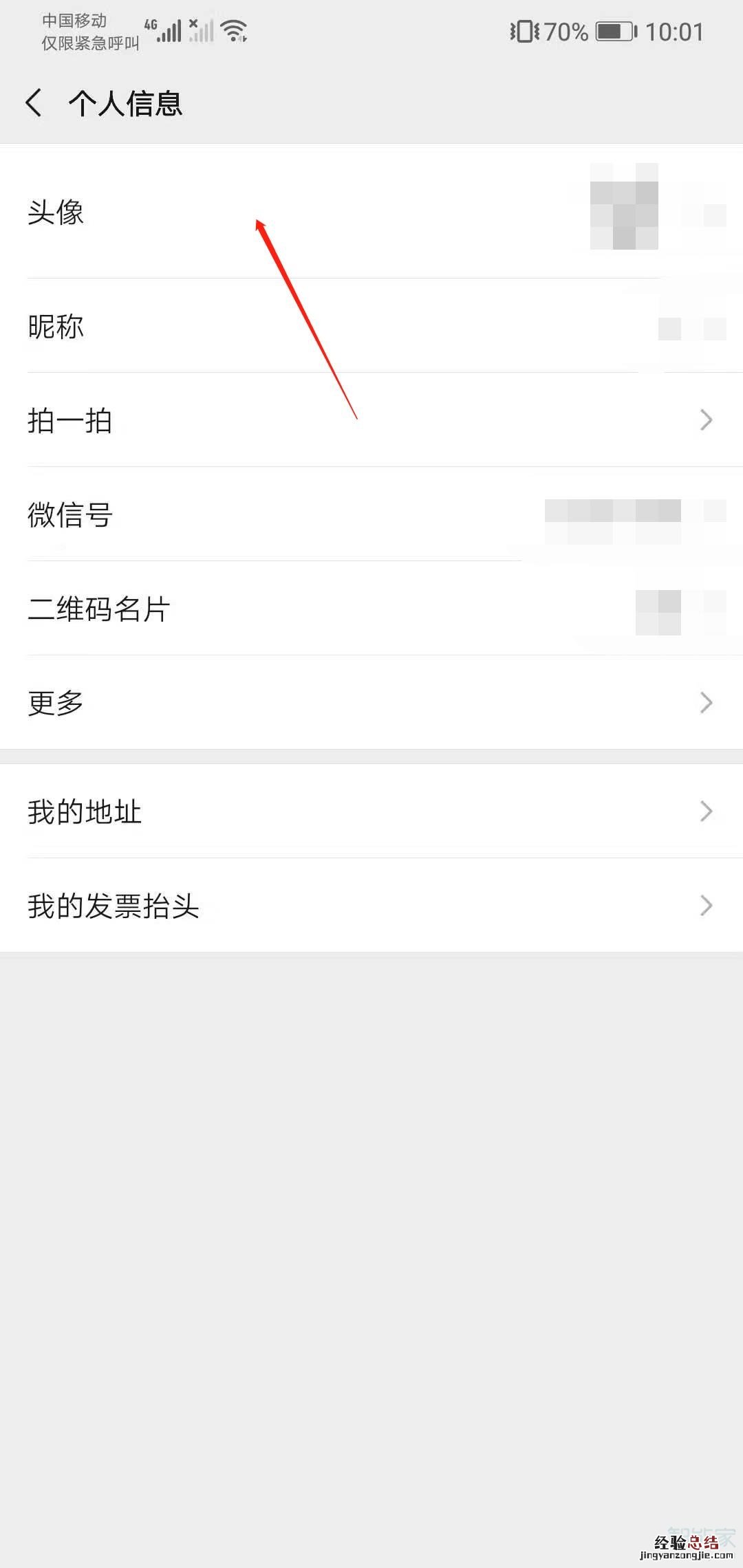Image resolution: width=743 pixels, height=1568 pixels.
Task: Open the 微信号 row
Action: 371,514
